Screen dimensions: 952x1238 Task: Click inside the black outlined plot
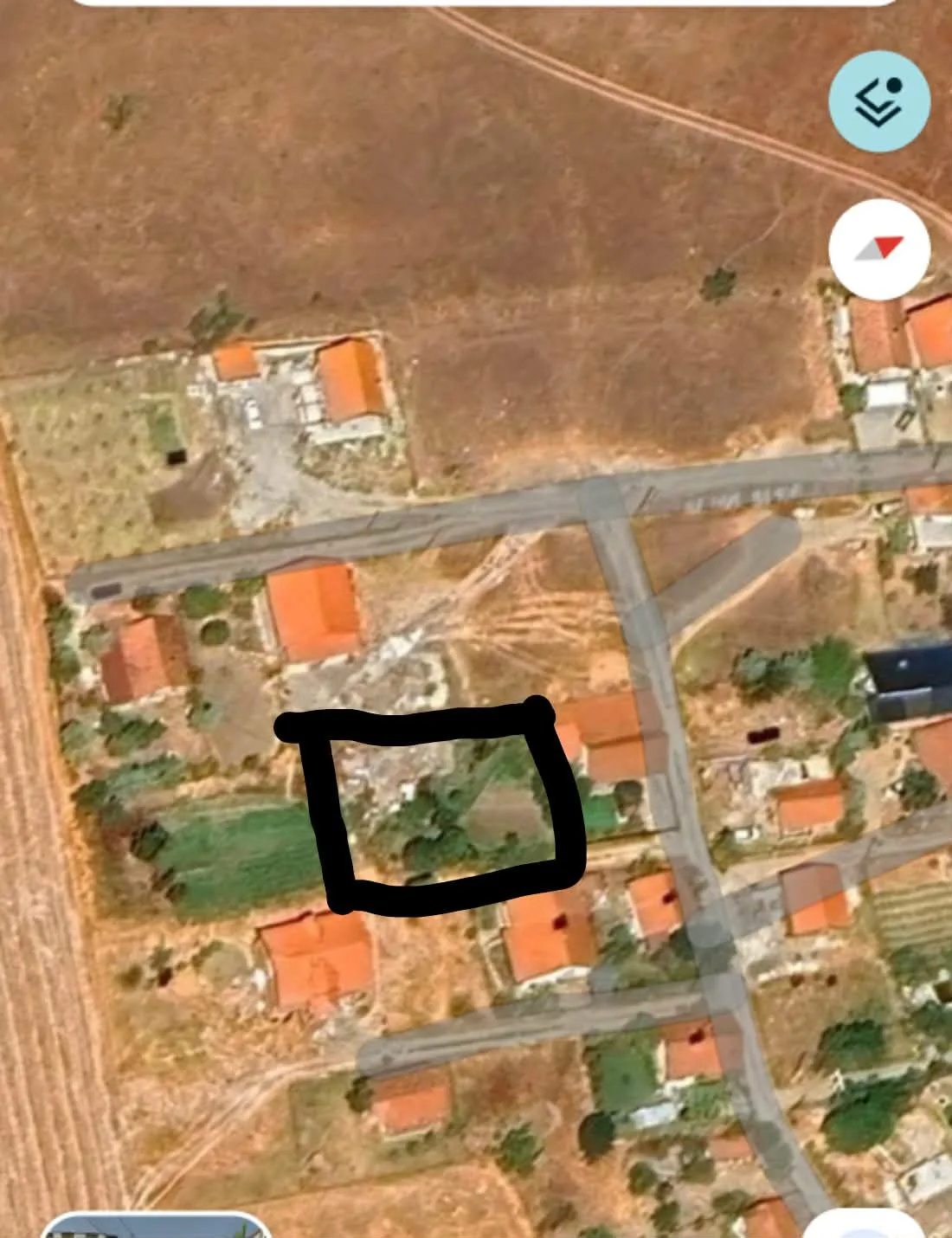(x=441, y=805)
